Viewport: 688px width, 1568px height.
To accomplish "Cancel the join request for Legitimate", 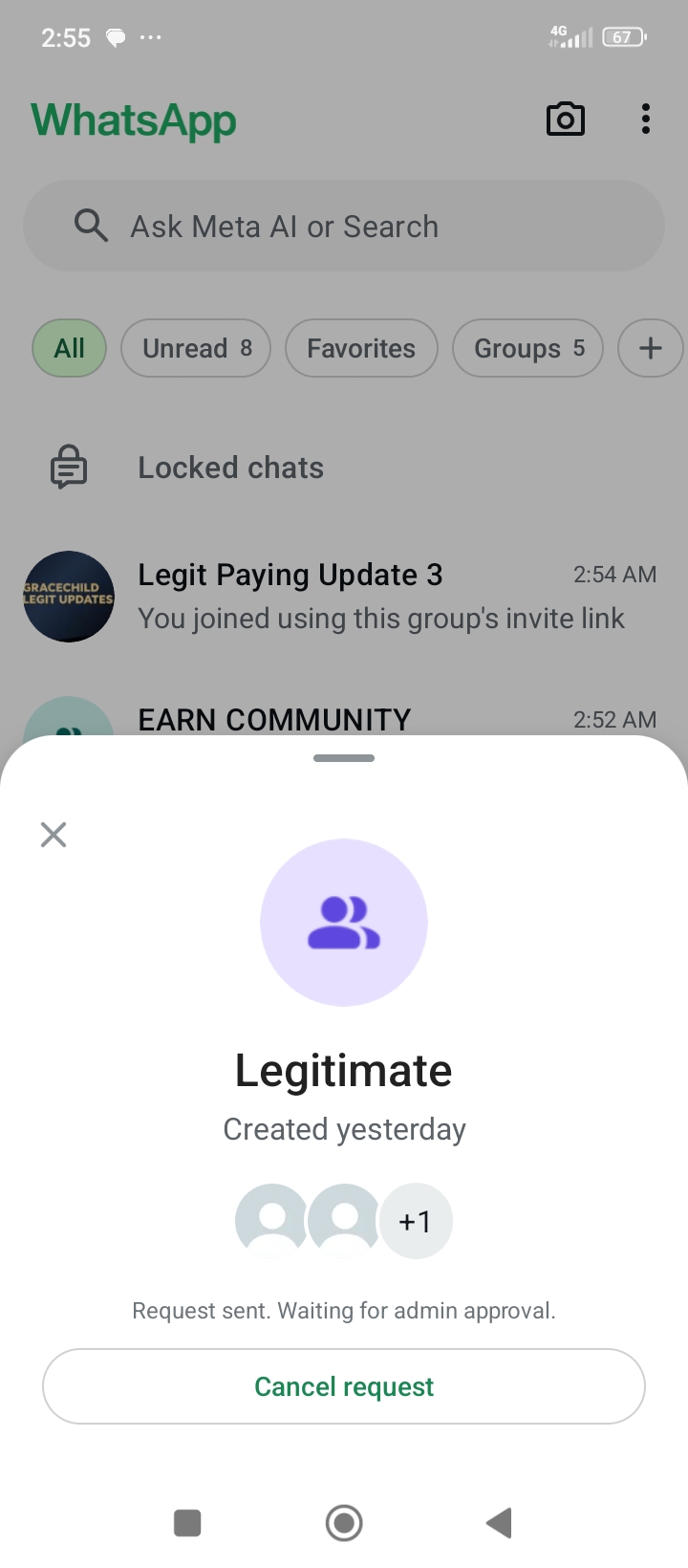I will (x=344, y=1386).
